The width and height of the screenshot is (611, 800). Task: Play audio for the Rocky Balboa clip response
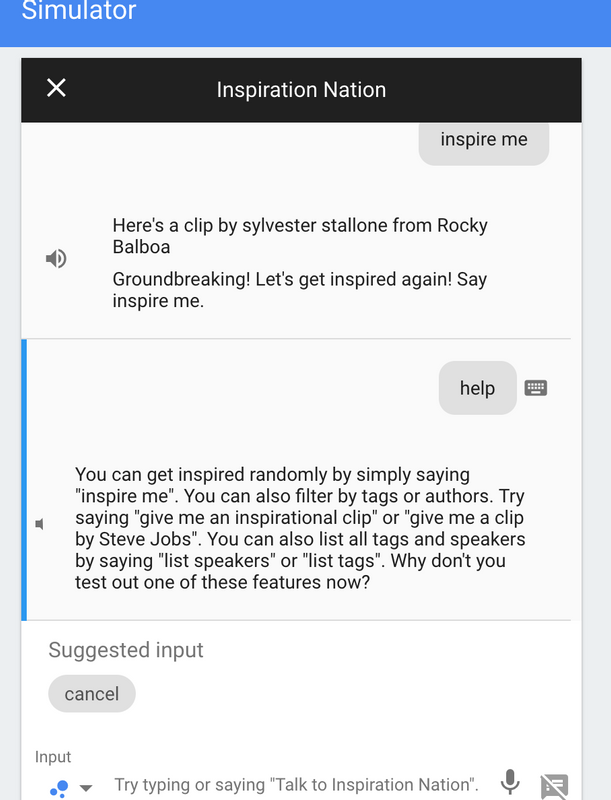pyautogui.click(x=56, y=259)
